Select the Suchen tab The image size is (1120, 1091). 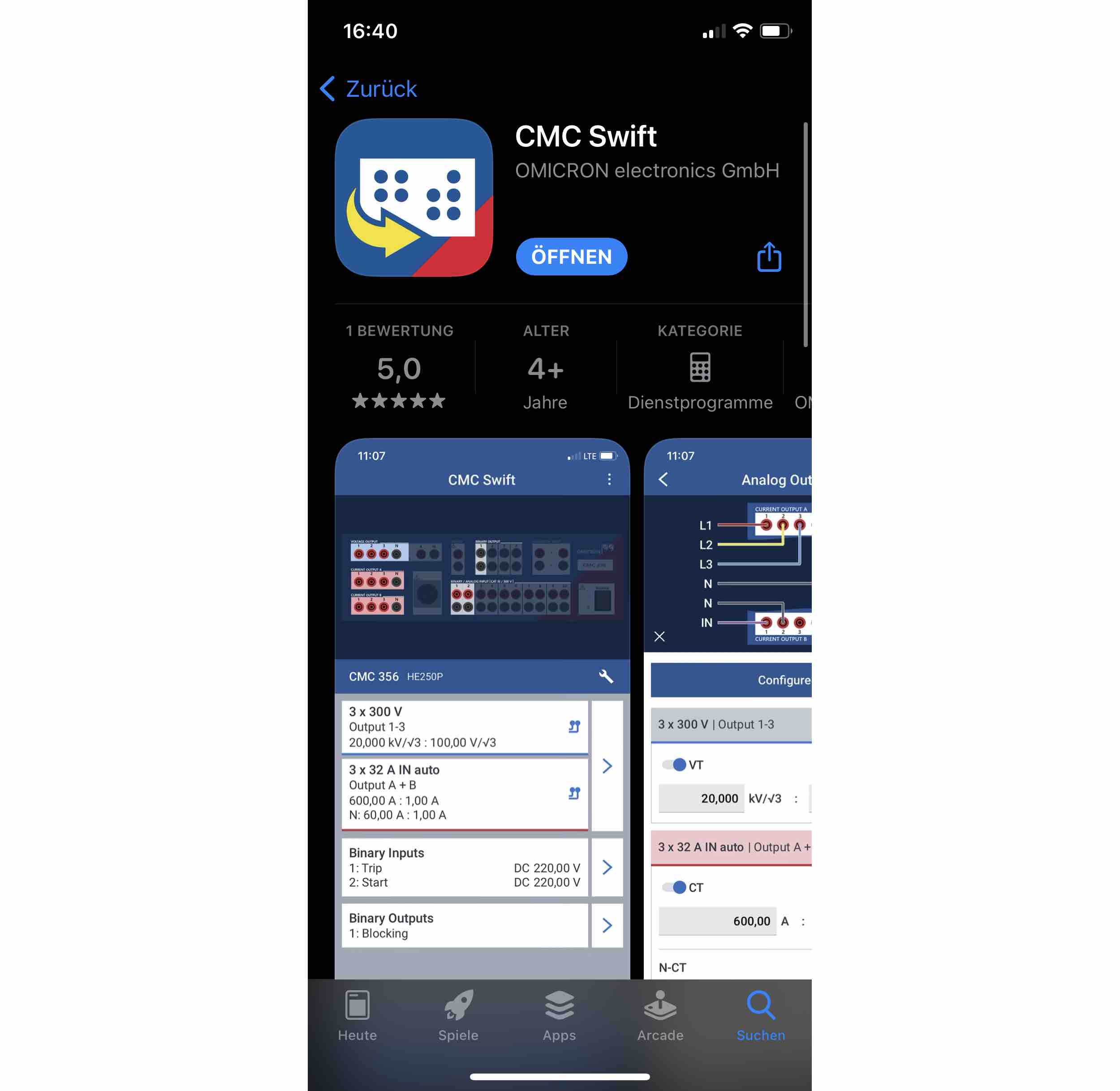click(x=761, y=1016)
